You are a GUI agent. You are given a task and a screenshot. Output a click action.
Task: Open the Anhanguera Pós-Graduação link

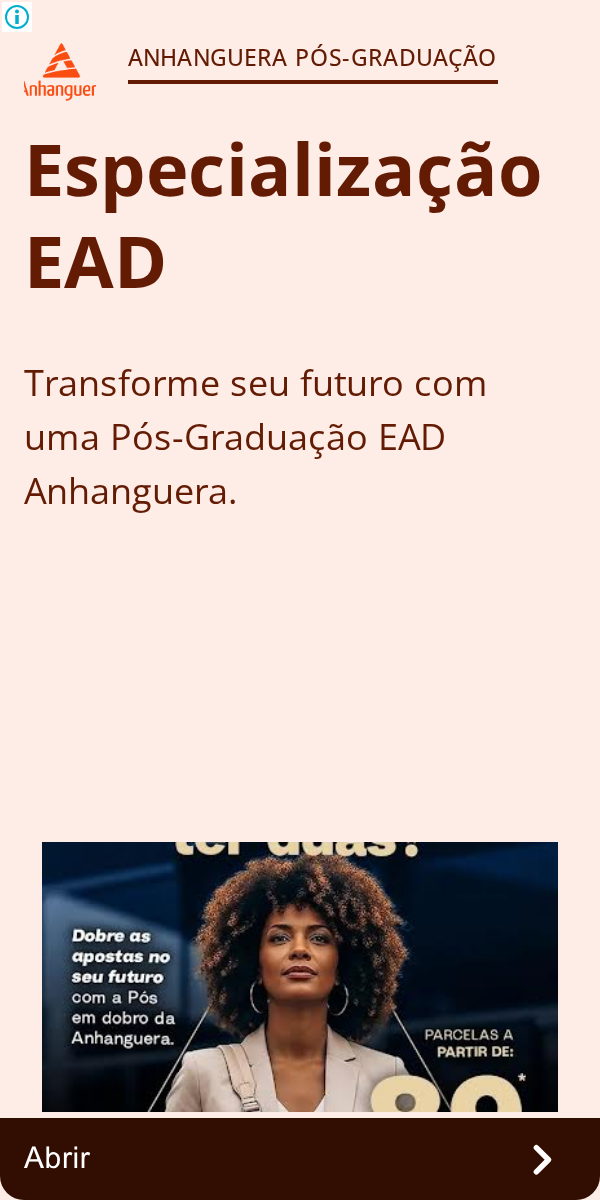coord(312,58)
